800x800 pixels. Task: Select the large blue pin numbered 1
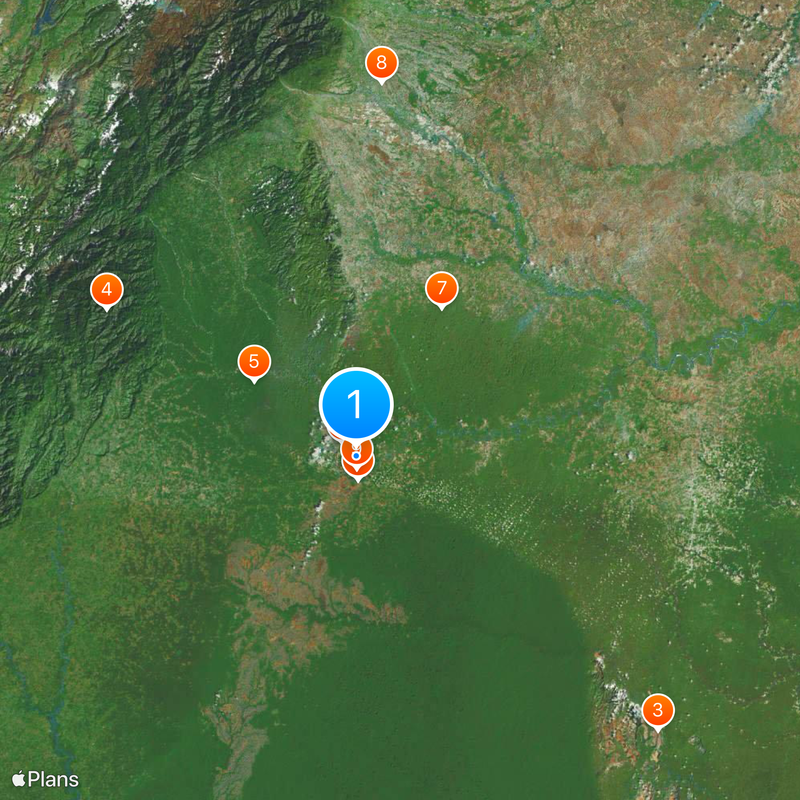click(x=356, y=405)
